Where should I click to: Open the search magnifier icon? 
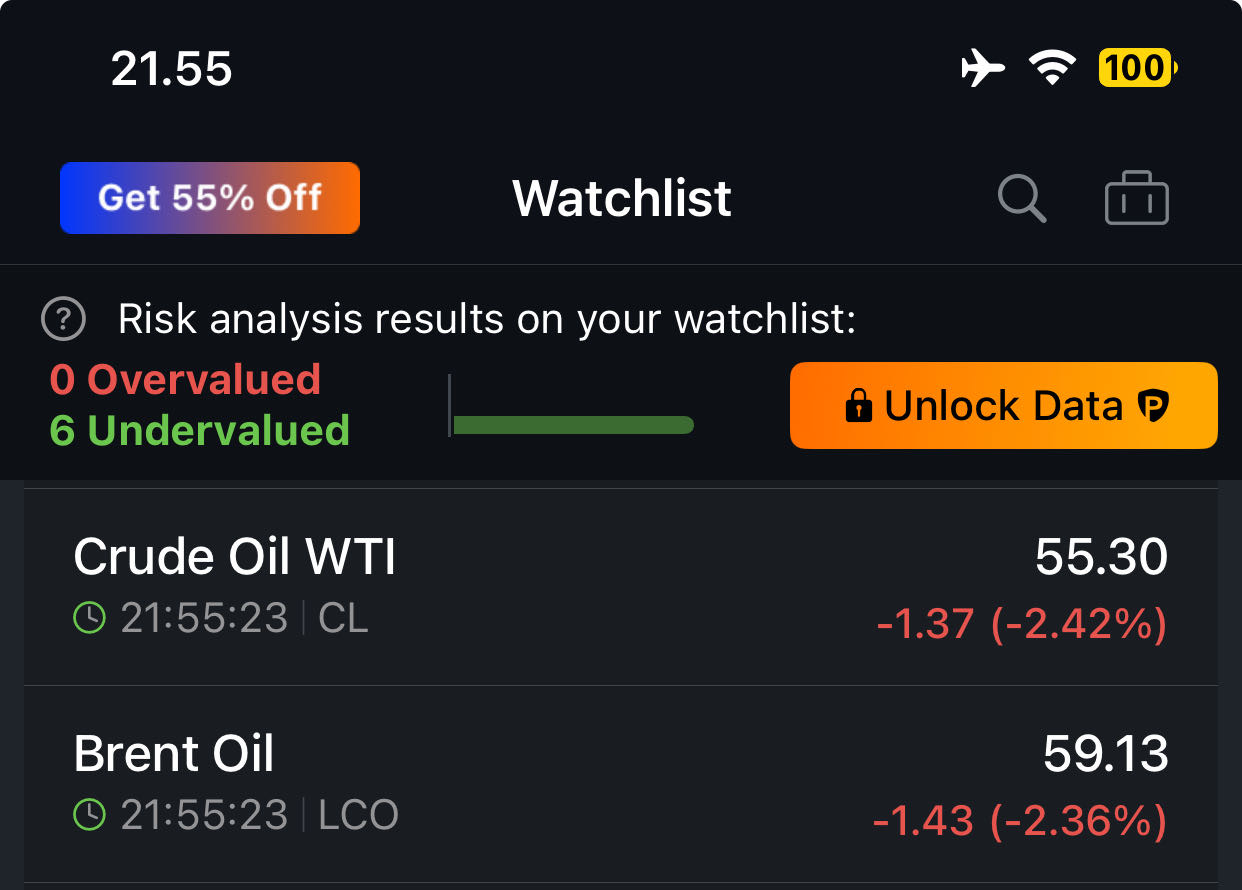[1022, 198]
